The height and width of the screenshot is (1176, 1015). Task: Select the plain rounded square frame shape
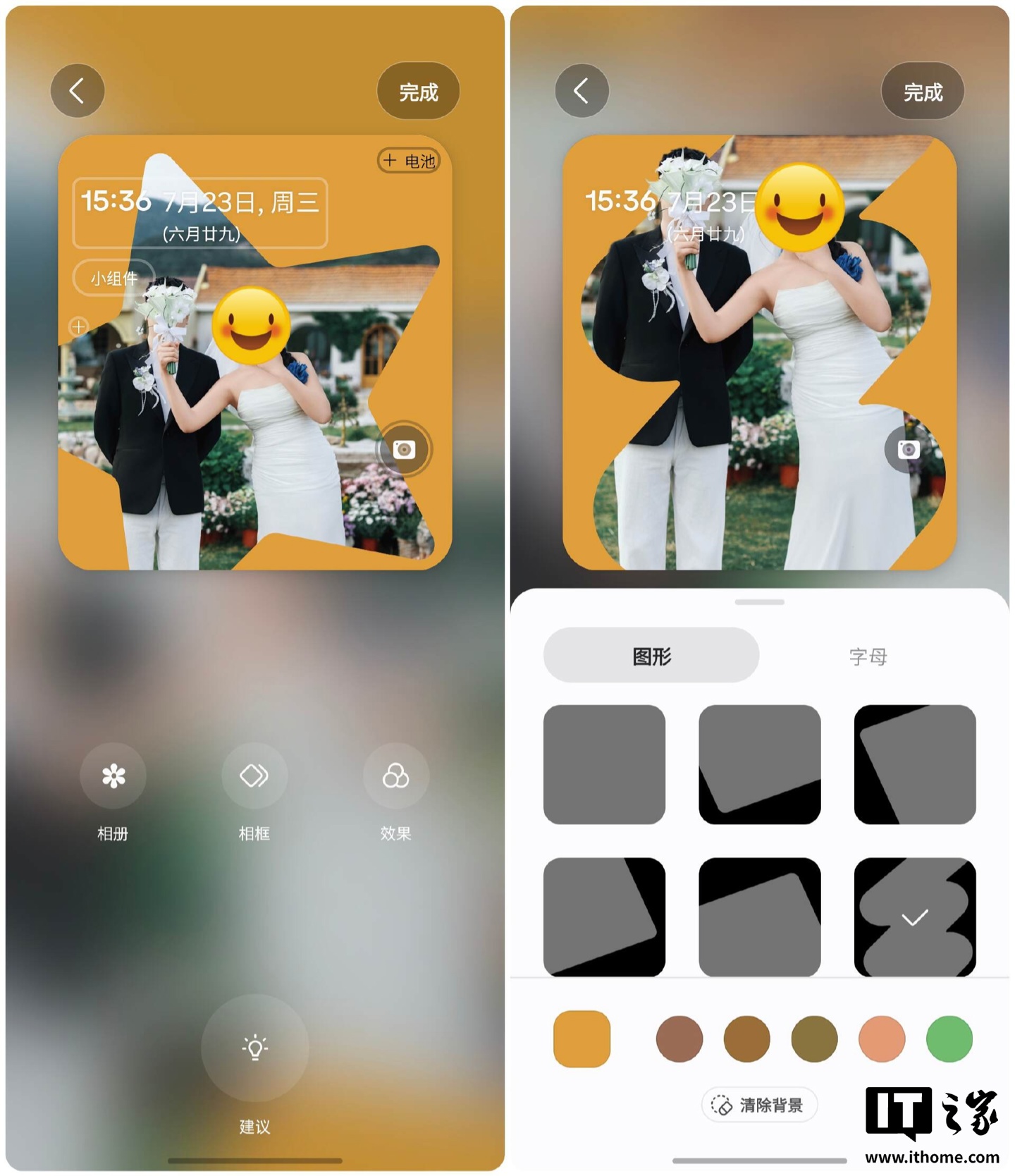coord(604,764)
